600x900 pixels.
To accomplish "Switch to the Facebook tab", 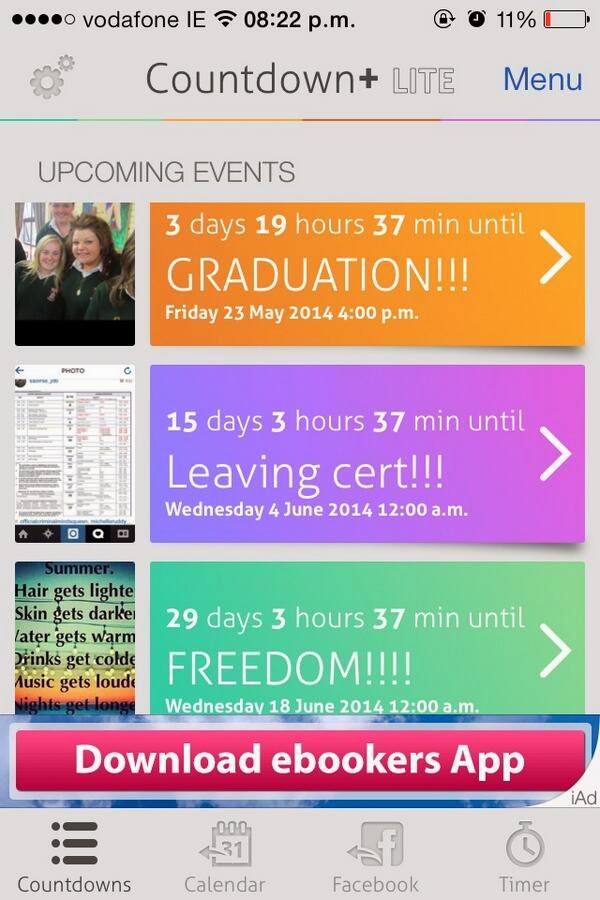I will tap(375, 857).
